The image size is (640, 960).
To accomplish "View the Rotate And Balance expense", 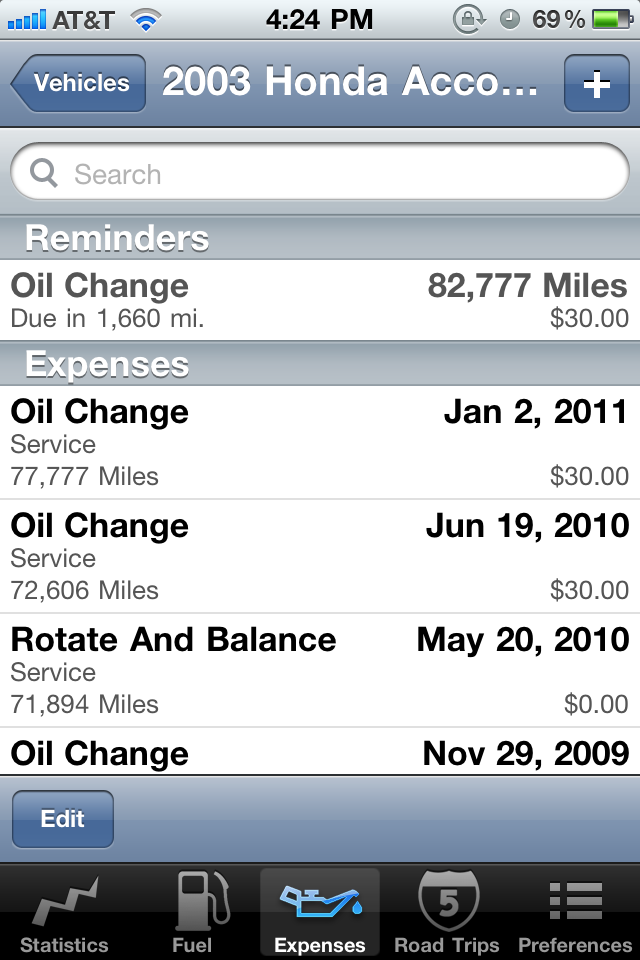I will (x=320, y=671).
